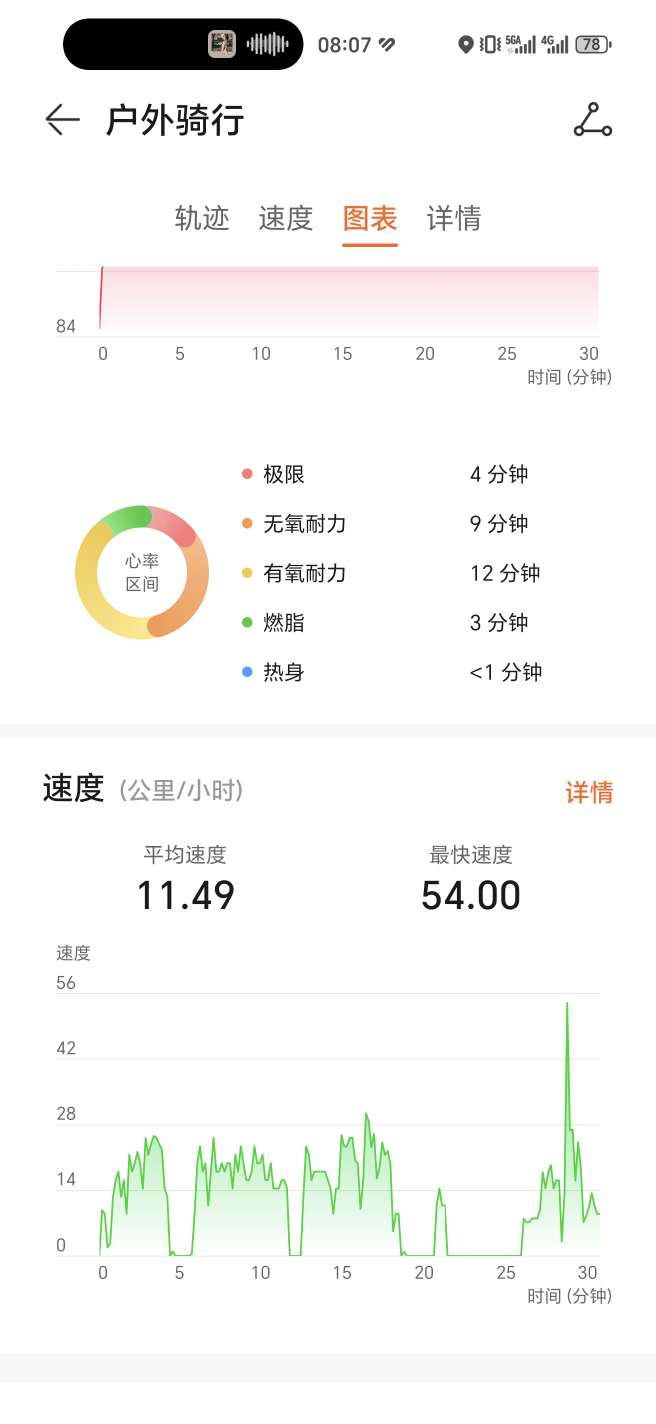The height and width of the screenshot is (1424, 656).
Task: Go back from 户外骑行 screen
Action: 62,120
